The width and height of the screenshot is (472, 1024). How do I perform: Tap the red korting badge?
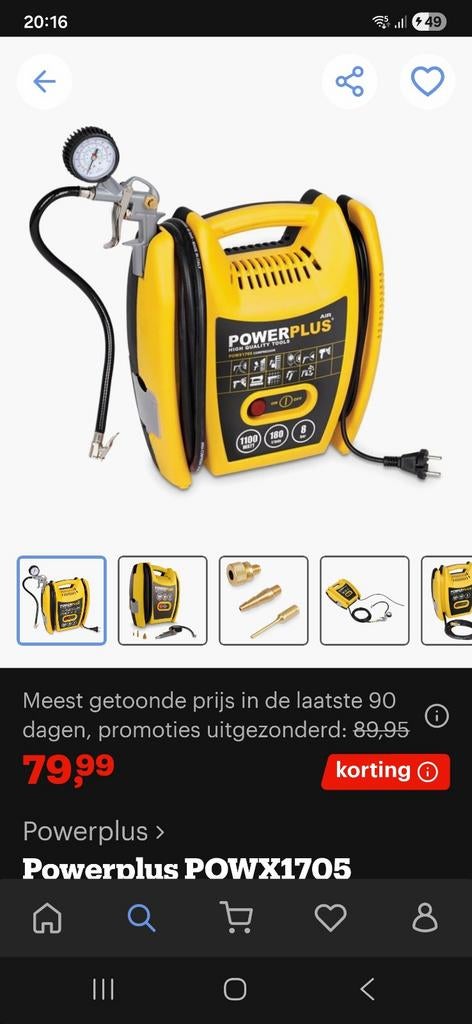385,771
